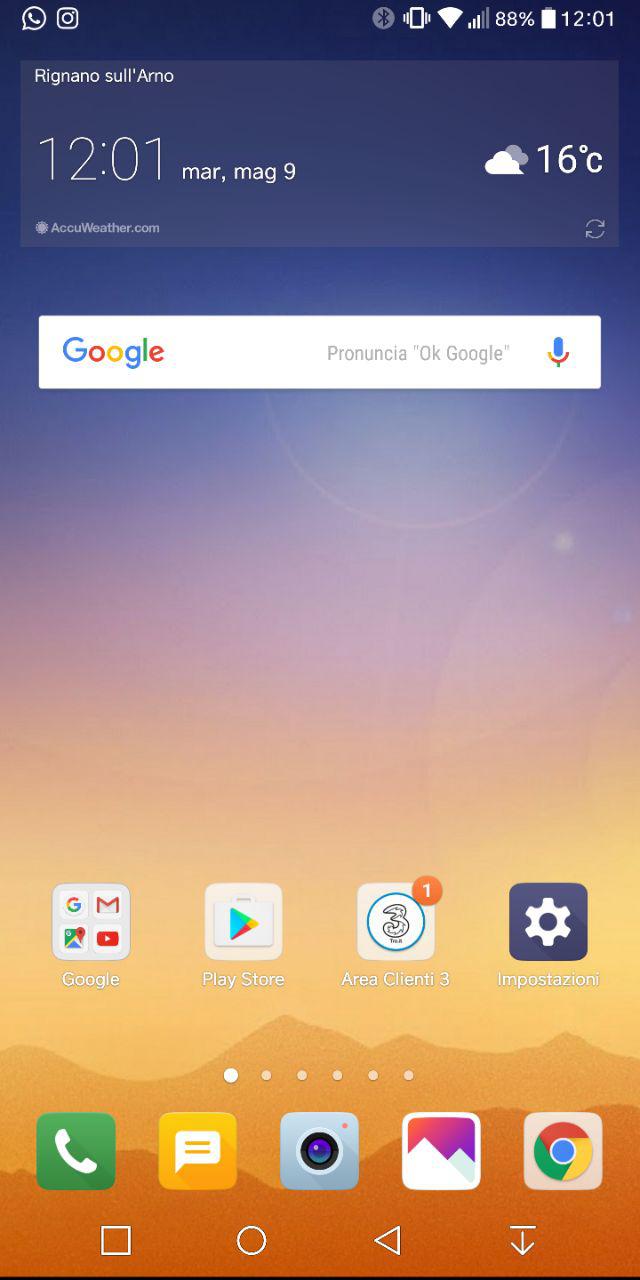Open Impostazioni settings app

tap(548, 922)
